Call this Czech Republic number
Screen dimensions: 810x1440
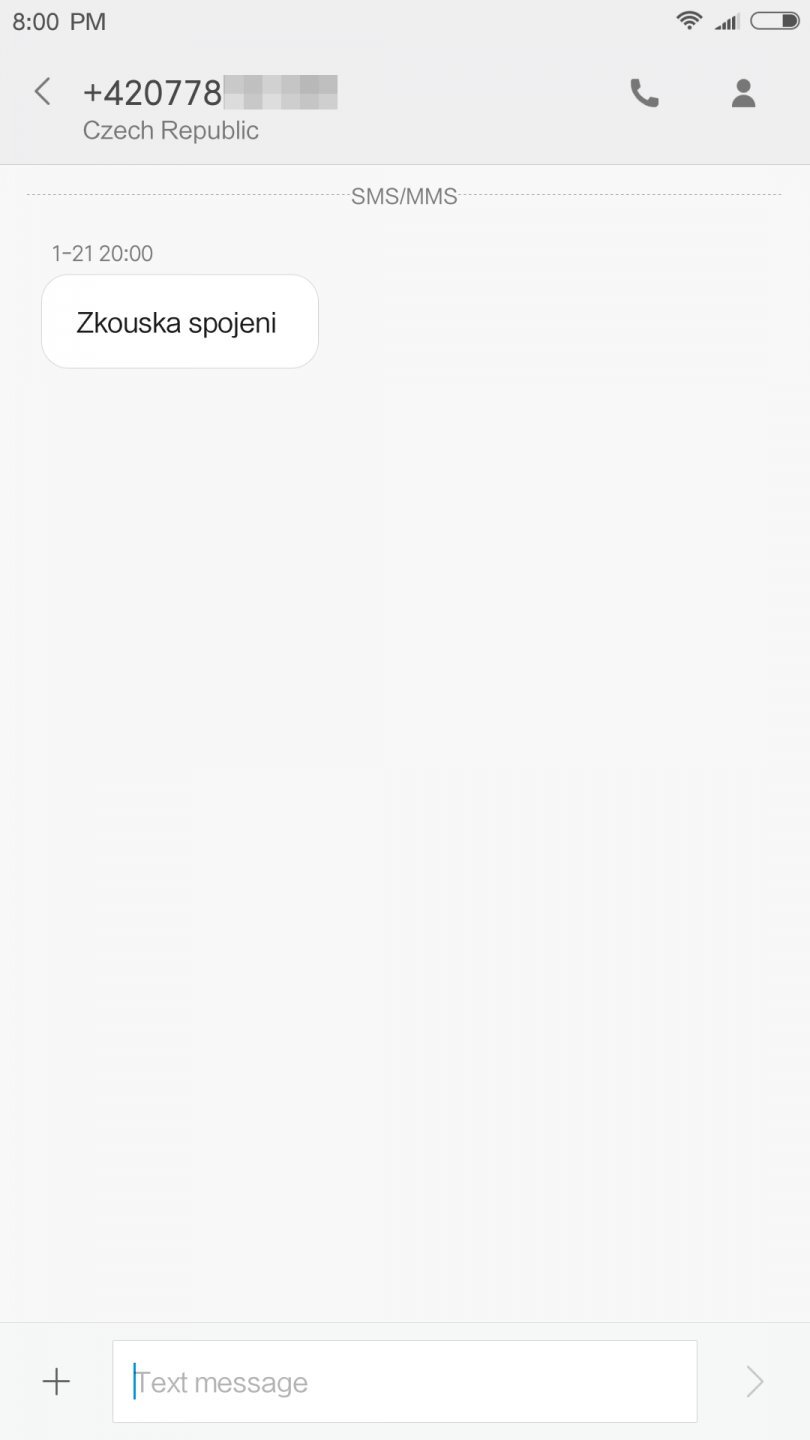tap(644, 93)
